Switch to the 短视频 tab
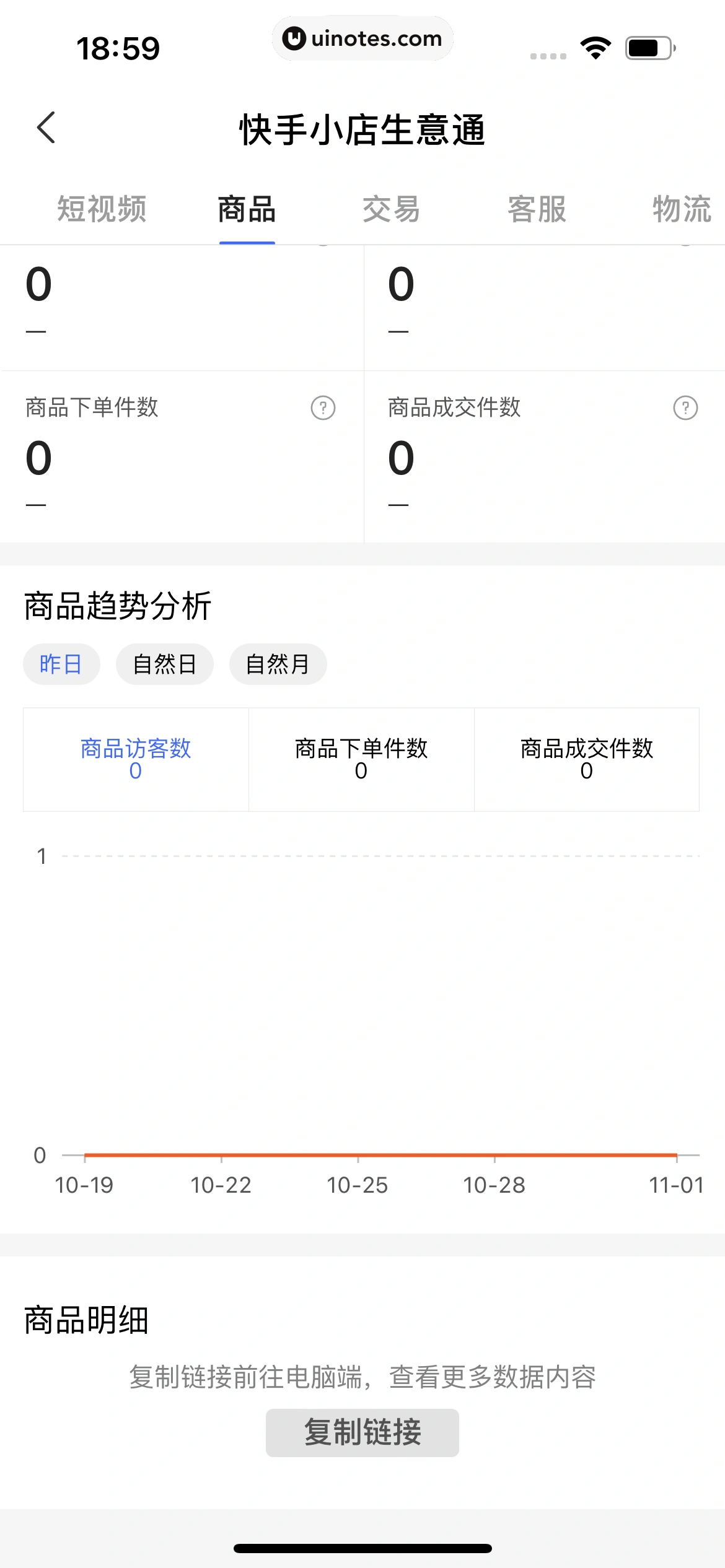This screenshot has height=1568, width=725. (x=102, y=209)
